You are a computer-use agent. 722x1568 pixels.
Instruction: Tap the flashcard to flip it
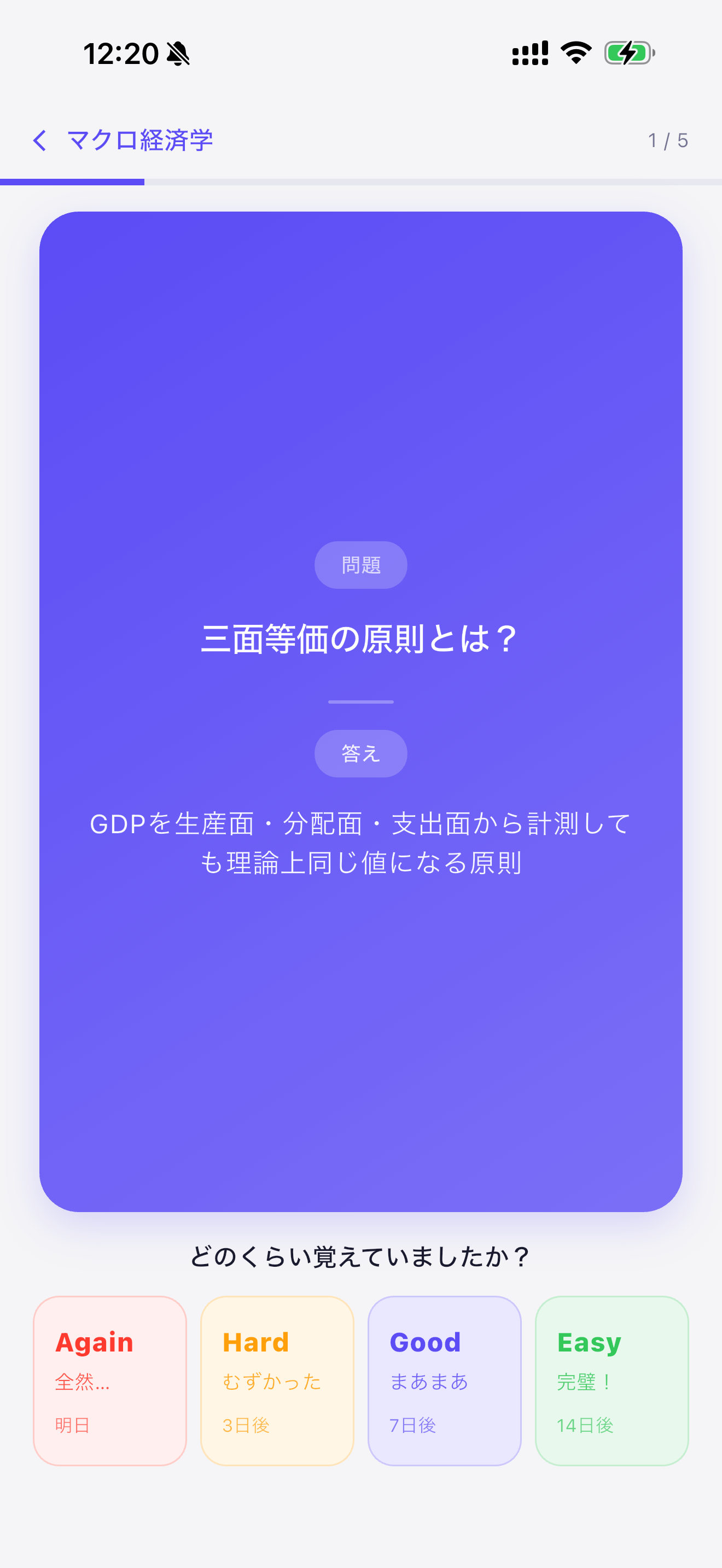(x=360, y=1035)
